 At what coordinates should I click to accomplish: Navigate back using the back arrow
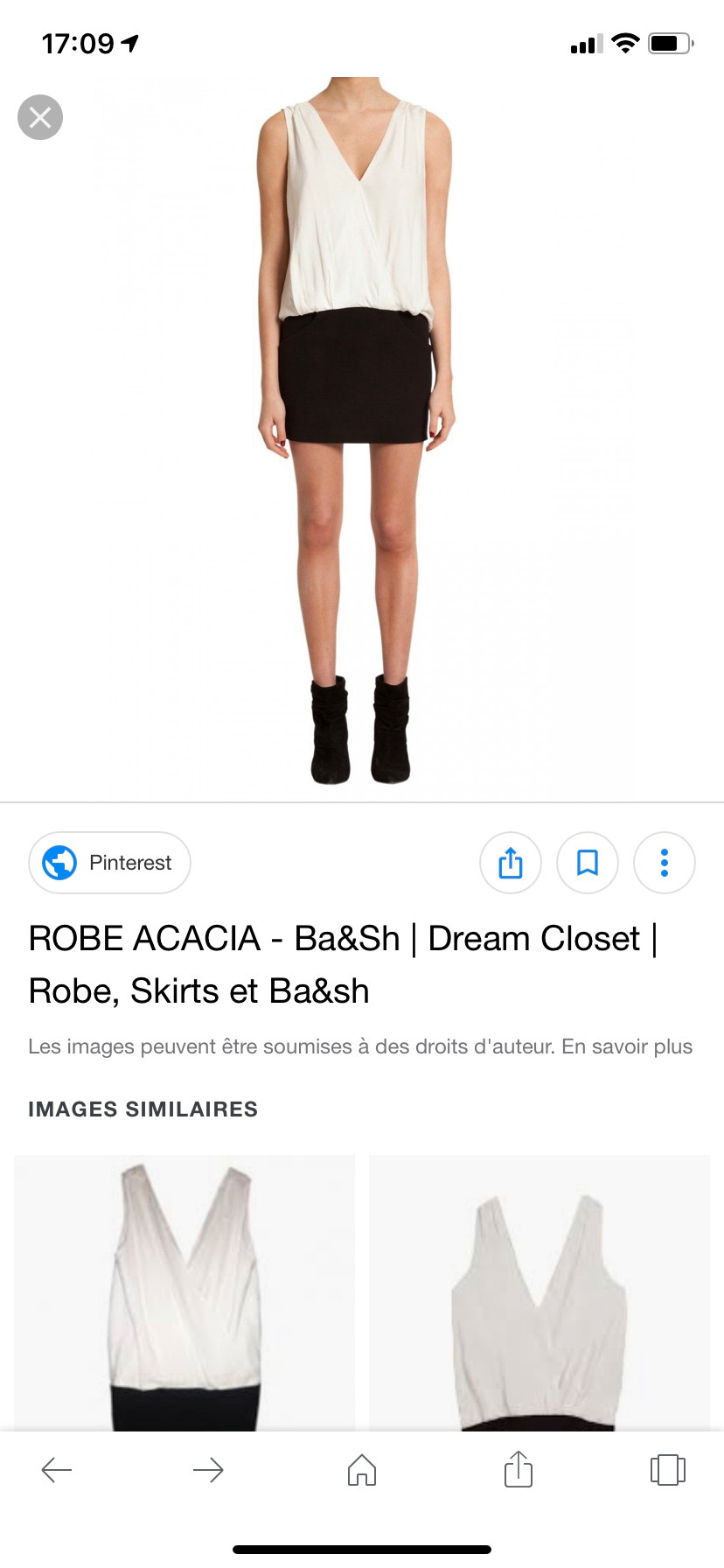click(57, 1470)
